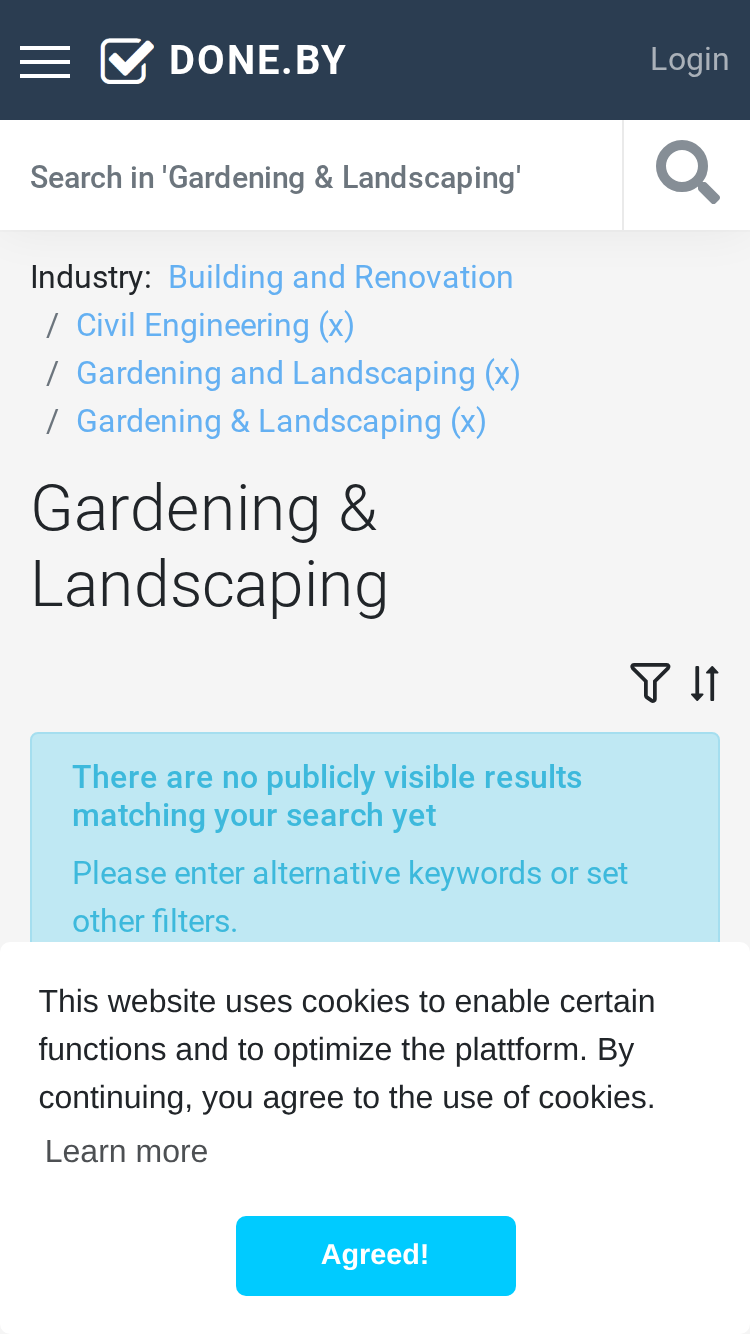
Task: Accept cookies with Agreed! button
Action: [375, 1255]
